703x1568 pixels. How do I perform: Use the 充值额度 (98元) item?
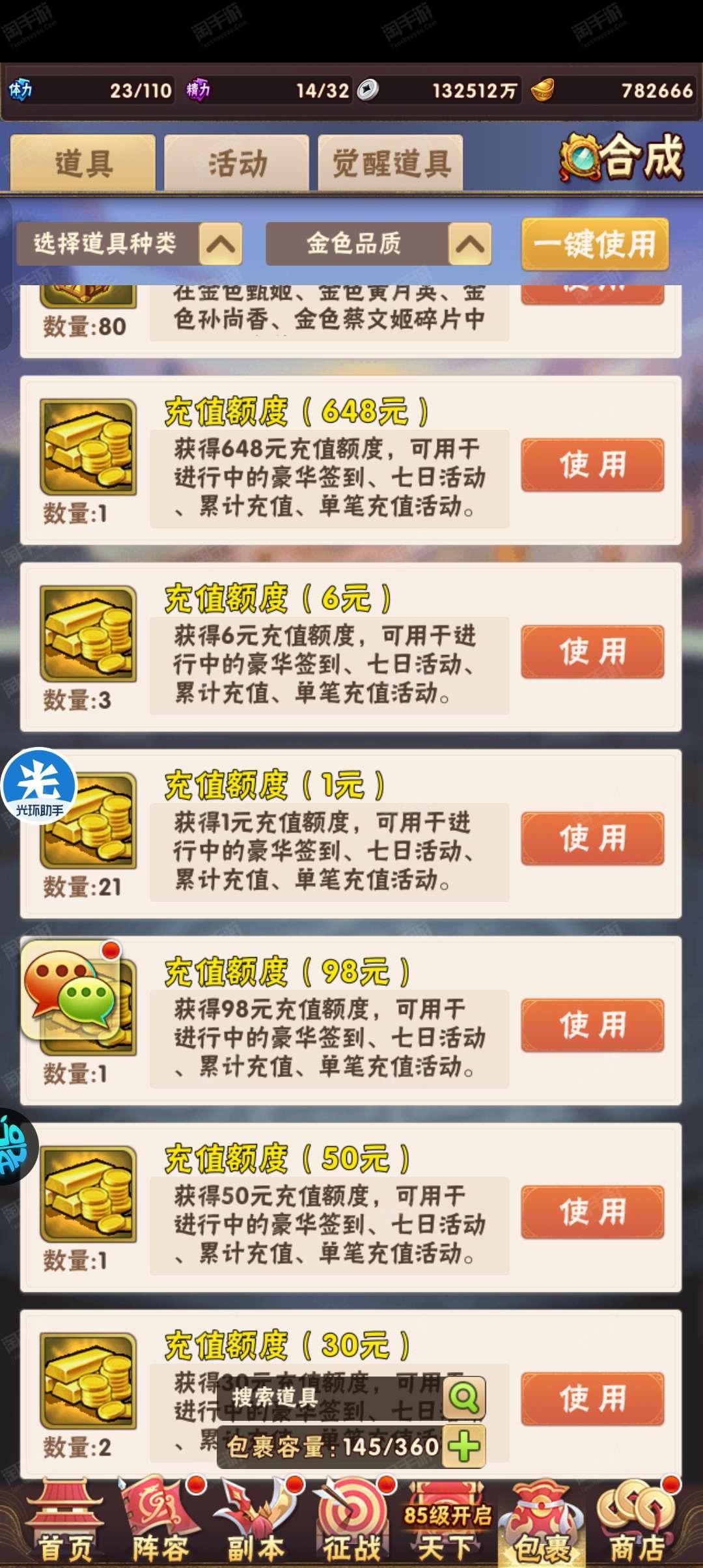click(592, 1026)
